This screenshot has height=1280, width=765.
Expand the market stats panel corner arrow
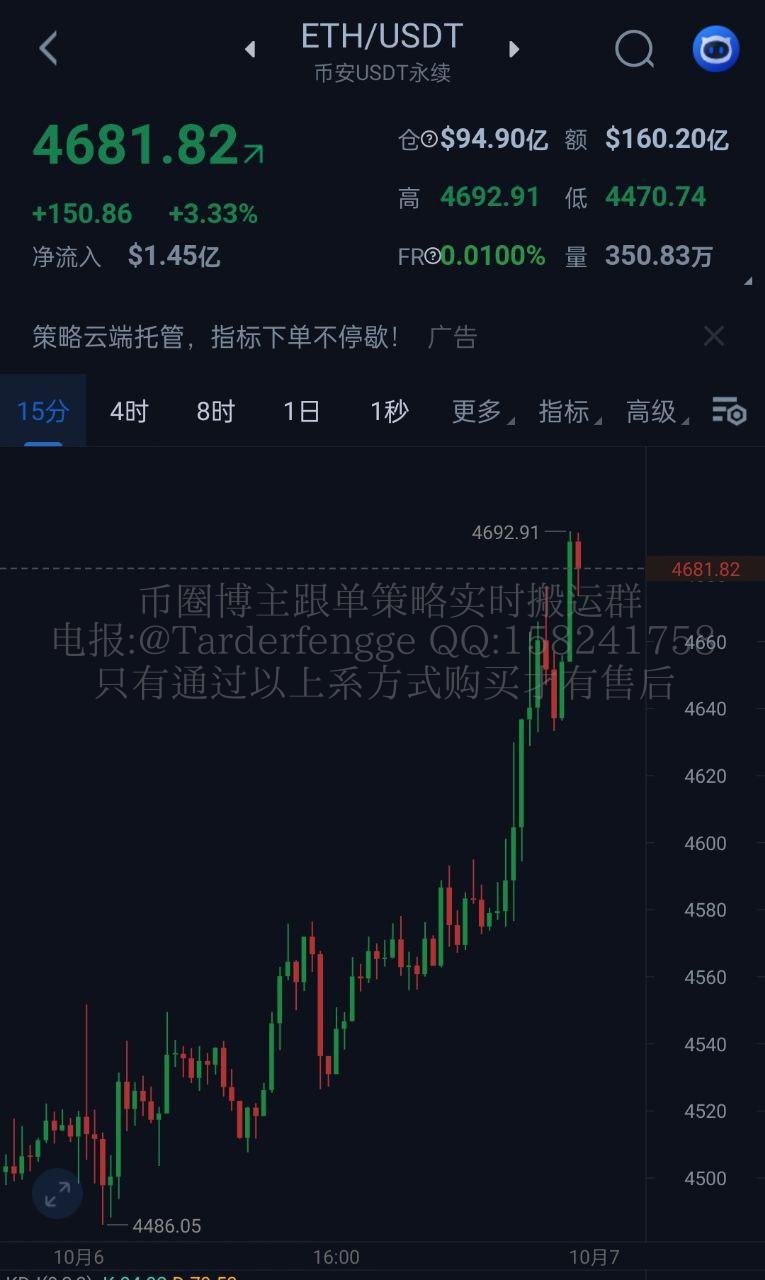[x=748, y=282]
